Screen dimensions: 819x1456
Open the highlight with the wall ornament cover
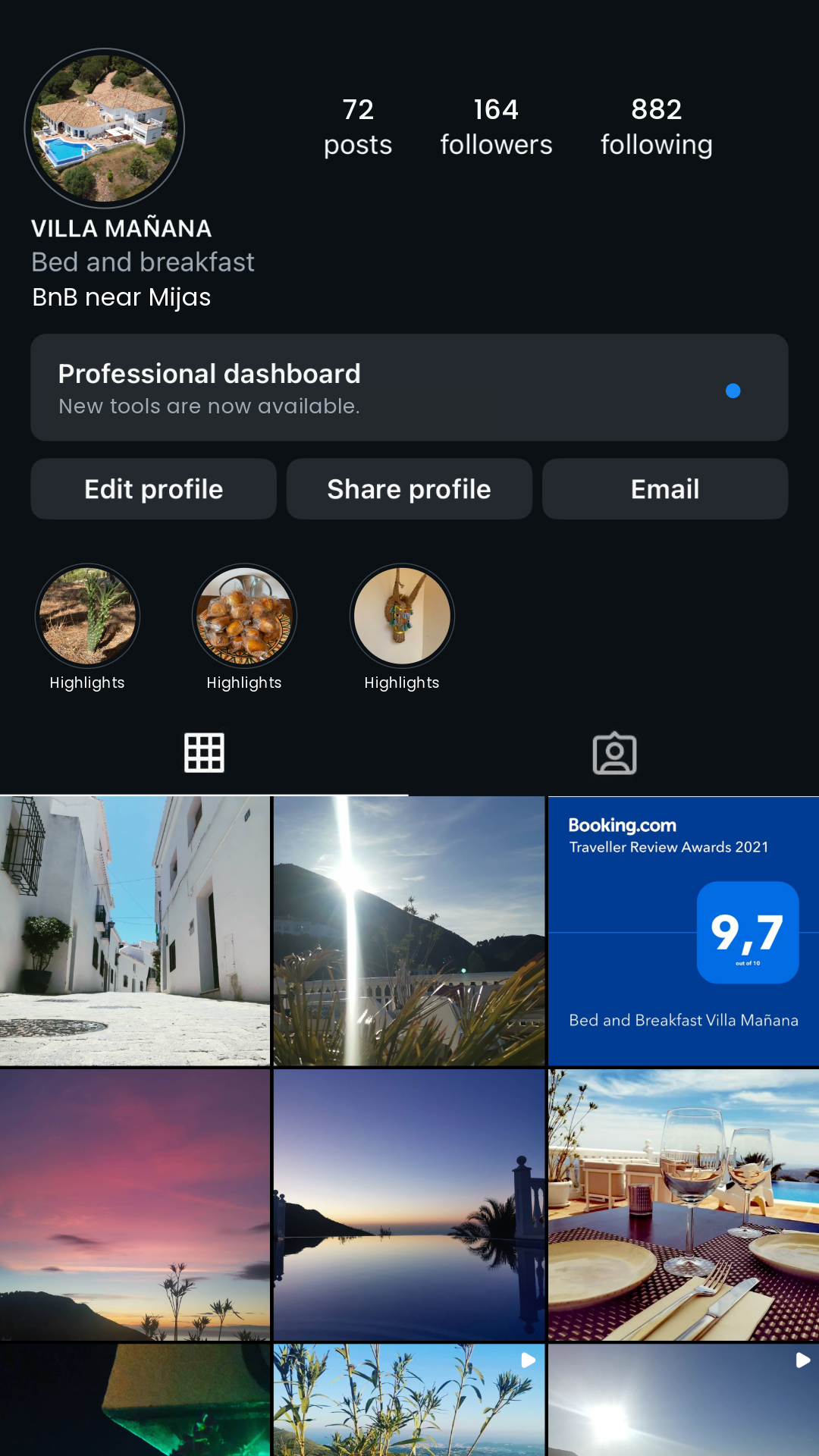tap(402, 616)
